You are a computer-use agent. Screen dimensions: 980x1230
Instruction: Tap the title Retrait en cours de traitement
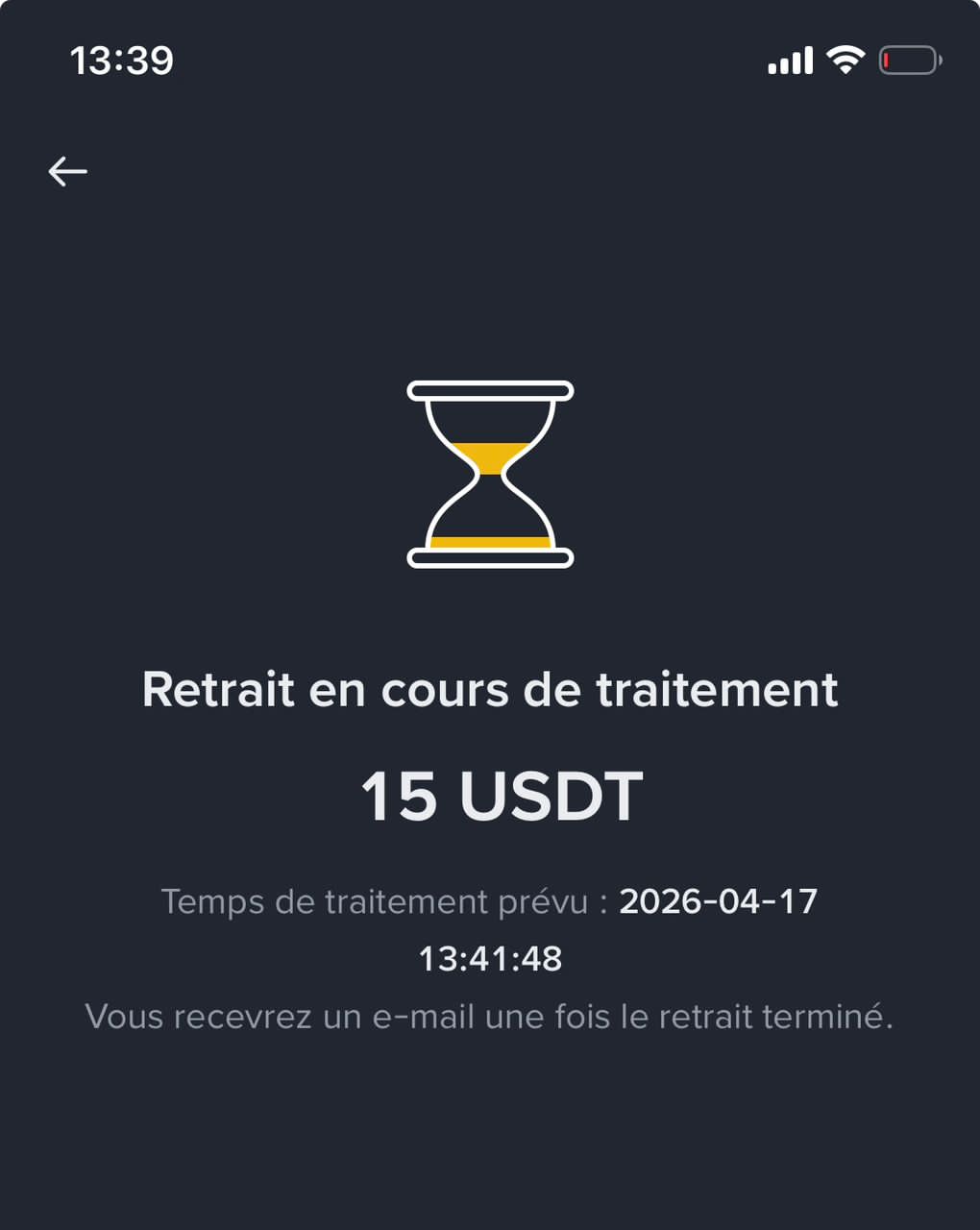click(490, 688)
